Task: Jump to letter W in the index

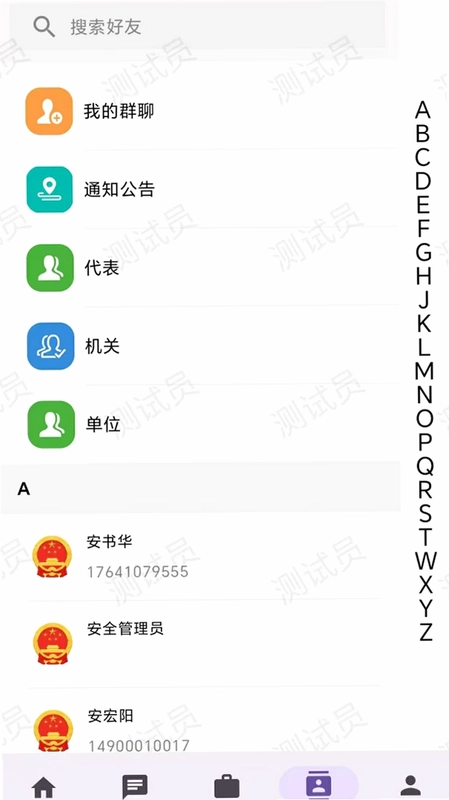Action: [425, 561]
